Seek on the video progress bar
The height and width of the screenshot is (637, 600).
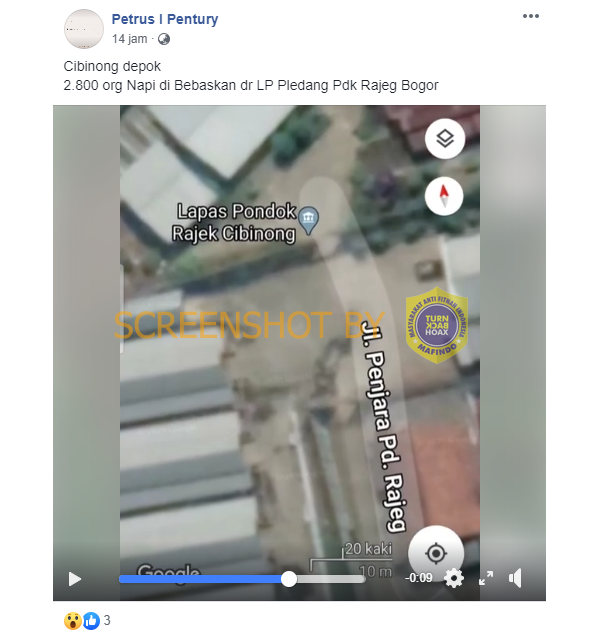click(240, 579)
